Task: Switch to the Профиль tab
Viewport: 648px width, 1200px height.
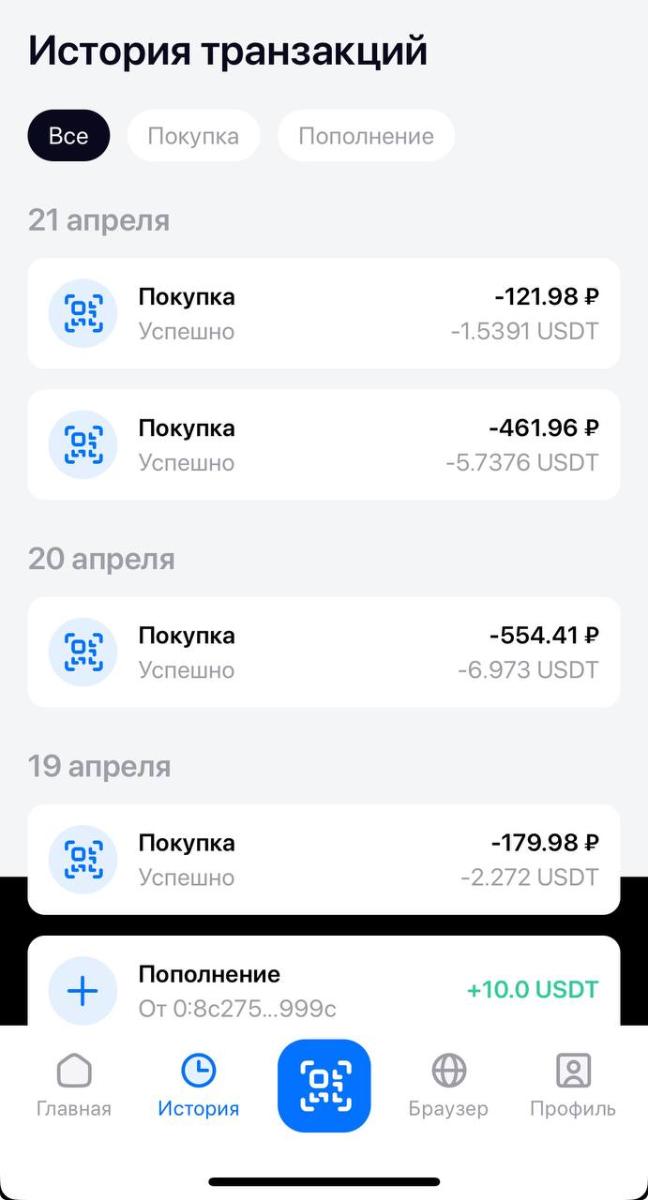Action: (573, 1085)
